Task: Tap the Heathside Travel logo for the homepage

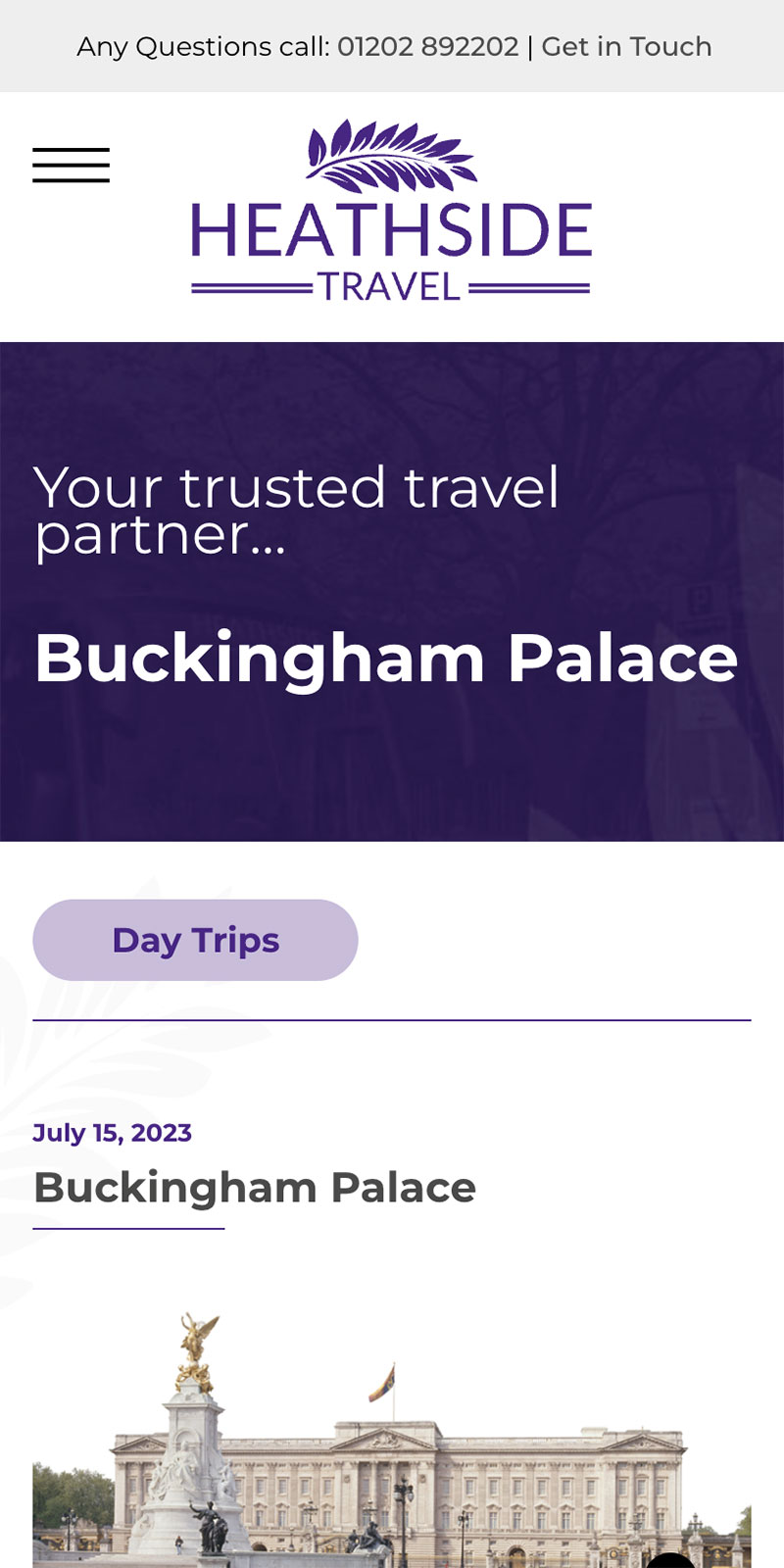Action: pyautogui.click(x=391, y=211)
